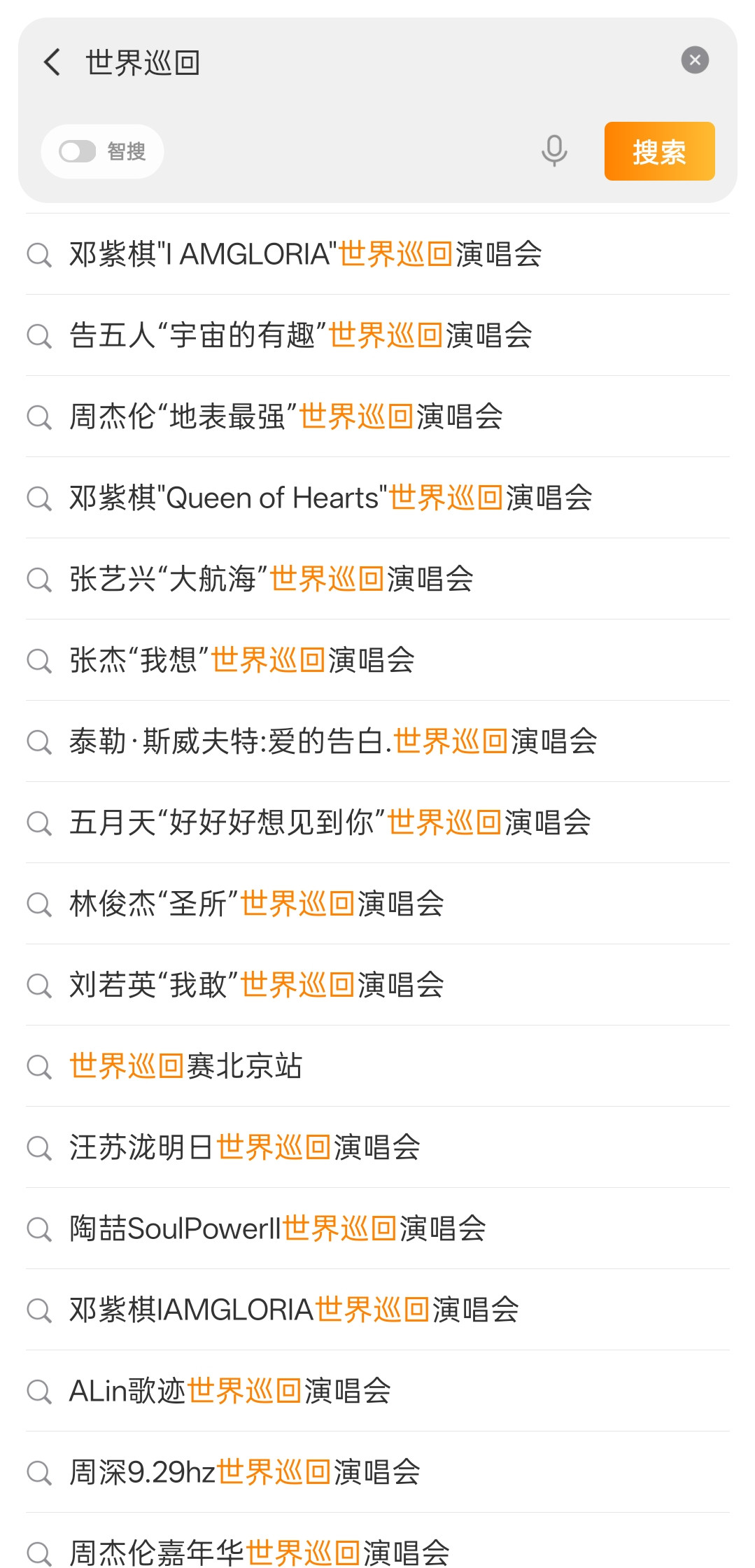Screen dimensions: 755x1568
Task: Choose 林俊杰“圣所”世界巡回演唱会
Action: (x=256, y=904)
